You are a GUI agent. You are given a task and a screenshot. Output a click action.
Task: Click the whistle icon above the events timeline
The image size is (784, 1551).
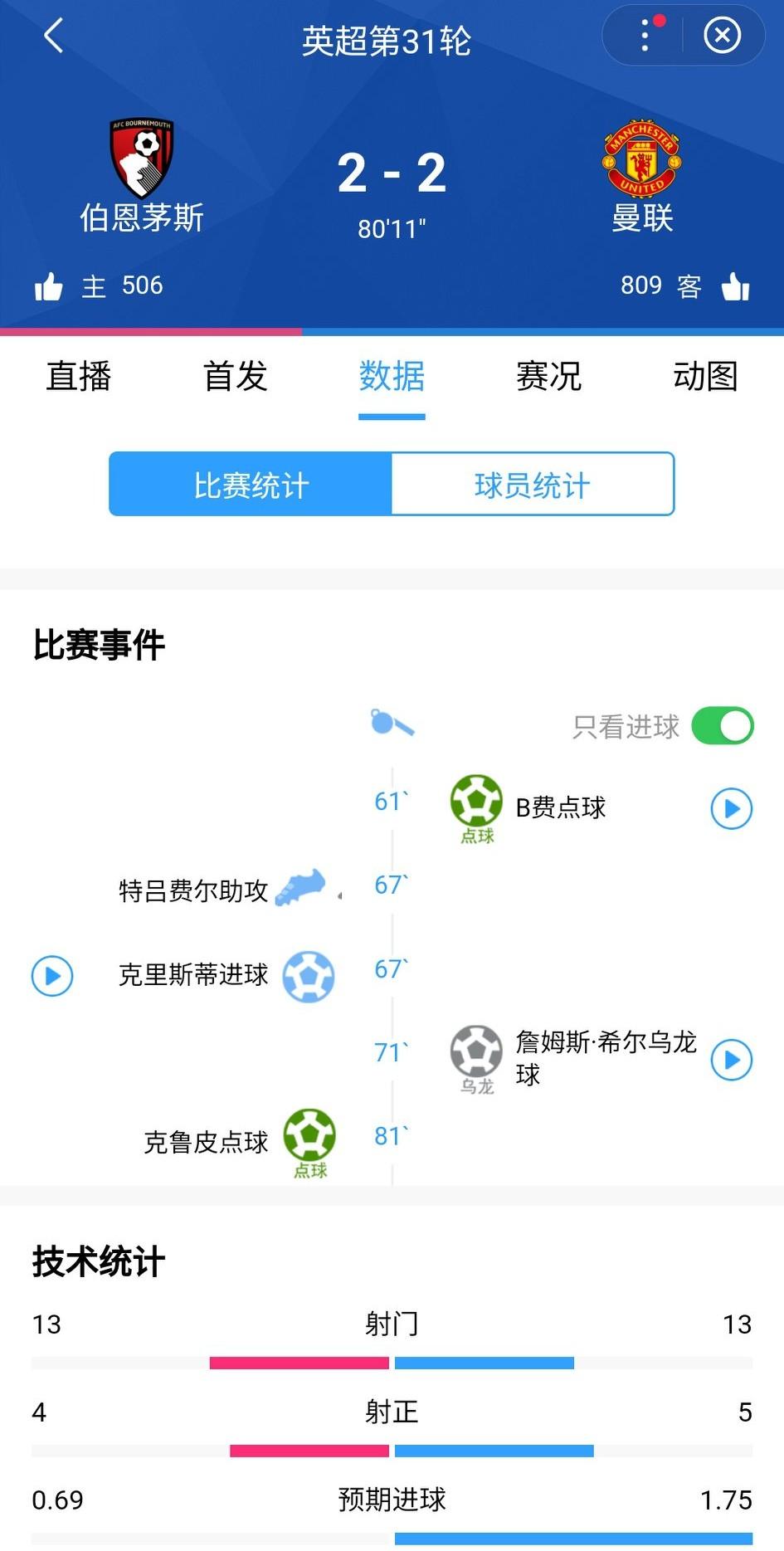(x=392, y=724)
